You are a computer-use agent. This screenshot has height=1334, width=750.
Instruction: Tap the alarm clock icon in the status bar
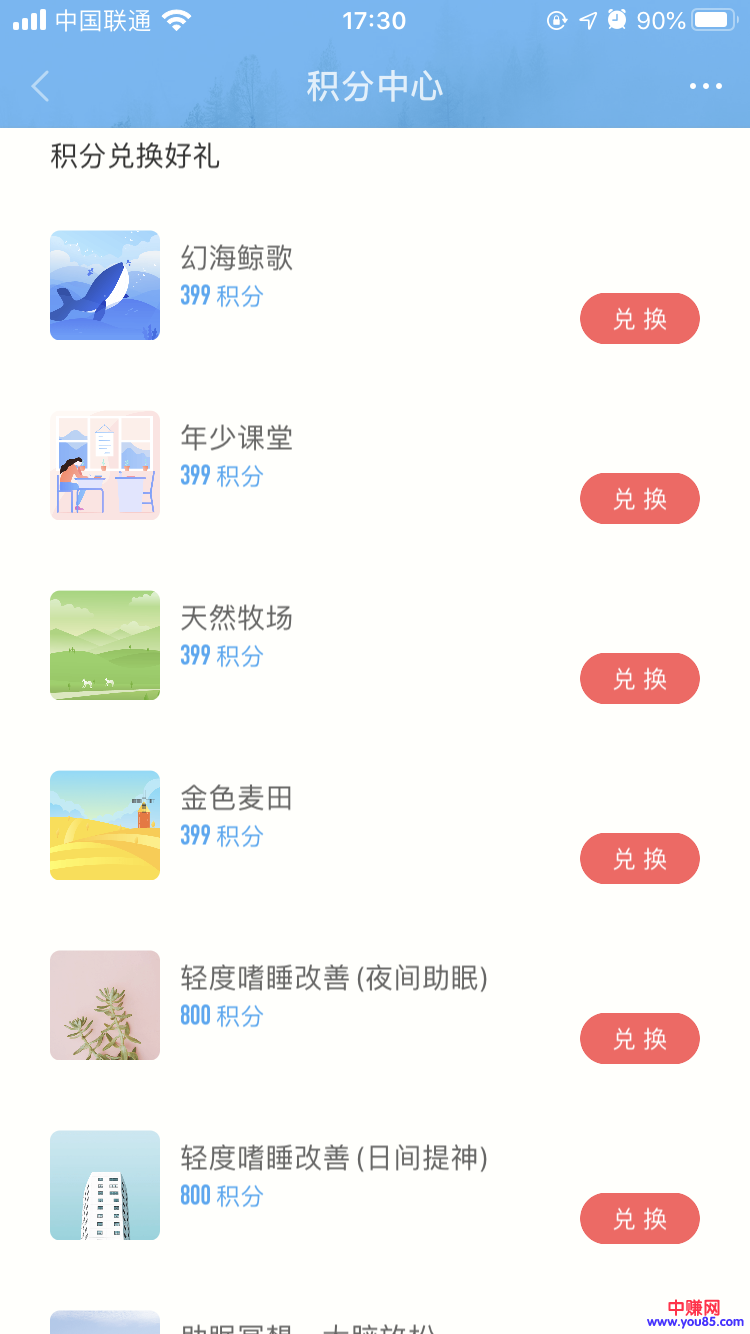pyautogui.click(x=620, y=19)
